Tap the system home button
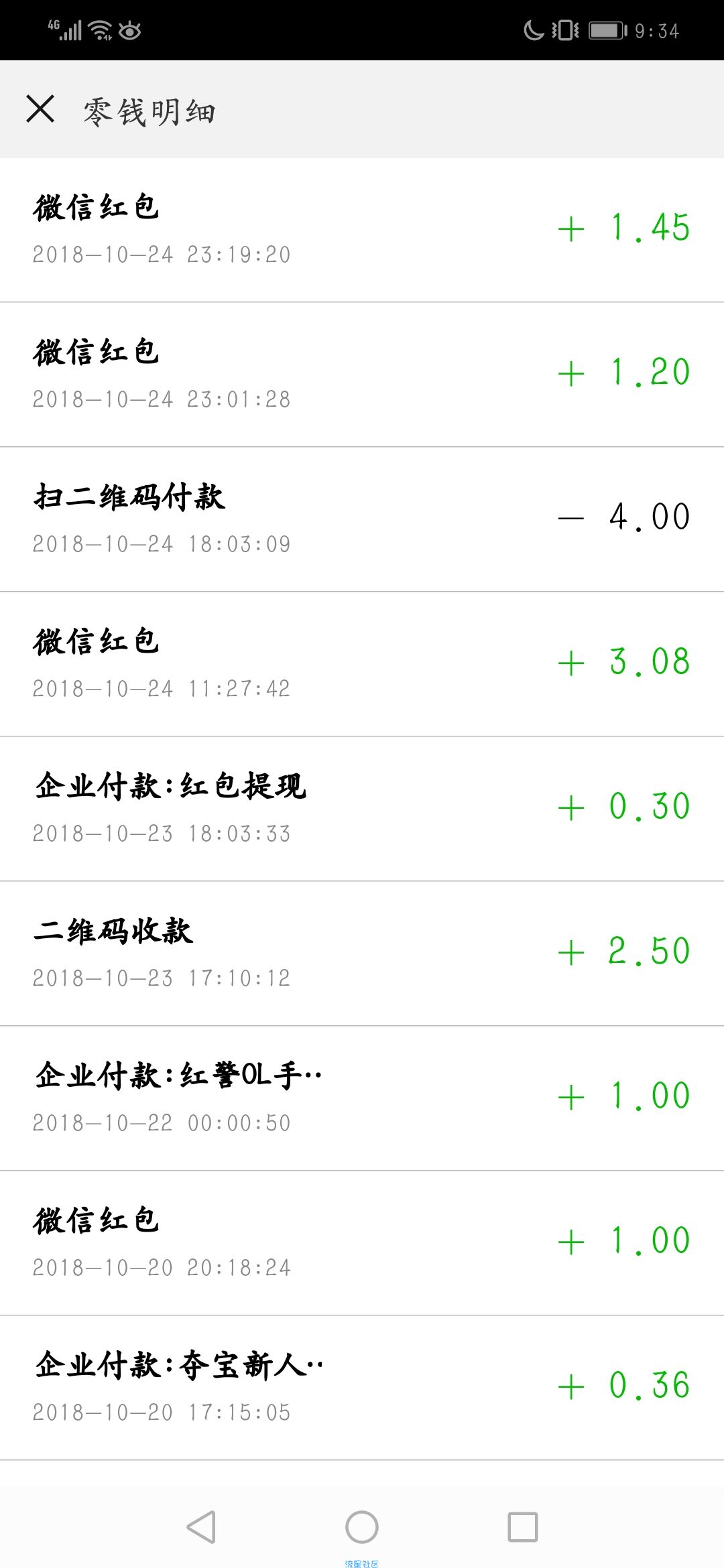724x1568 pixels. [362, 1527]
